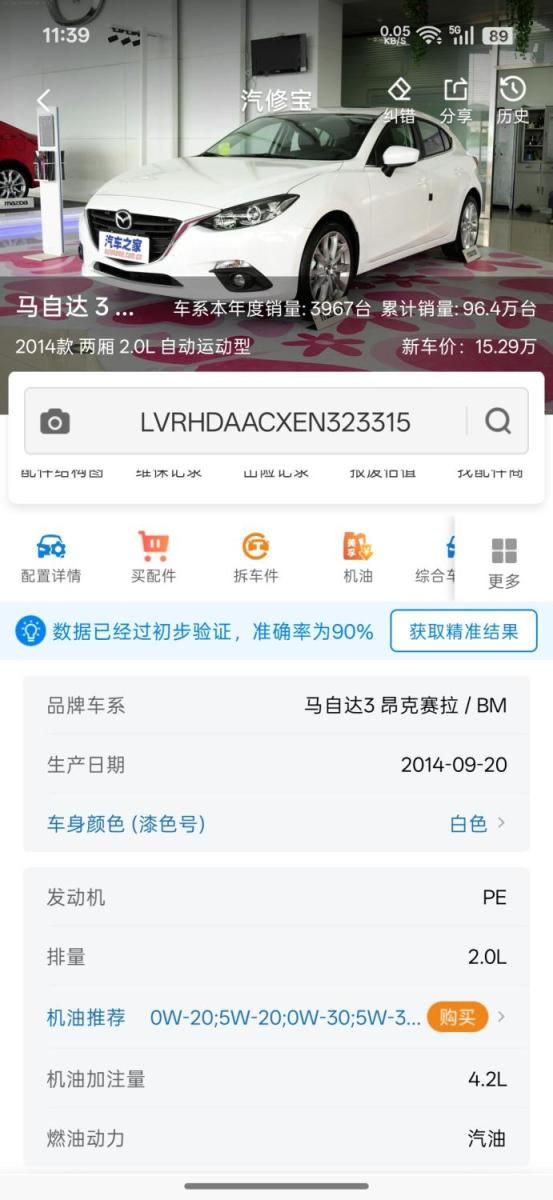Open 买配件 buy parts
The image size is (553, 1200).
pos(153,558)
